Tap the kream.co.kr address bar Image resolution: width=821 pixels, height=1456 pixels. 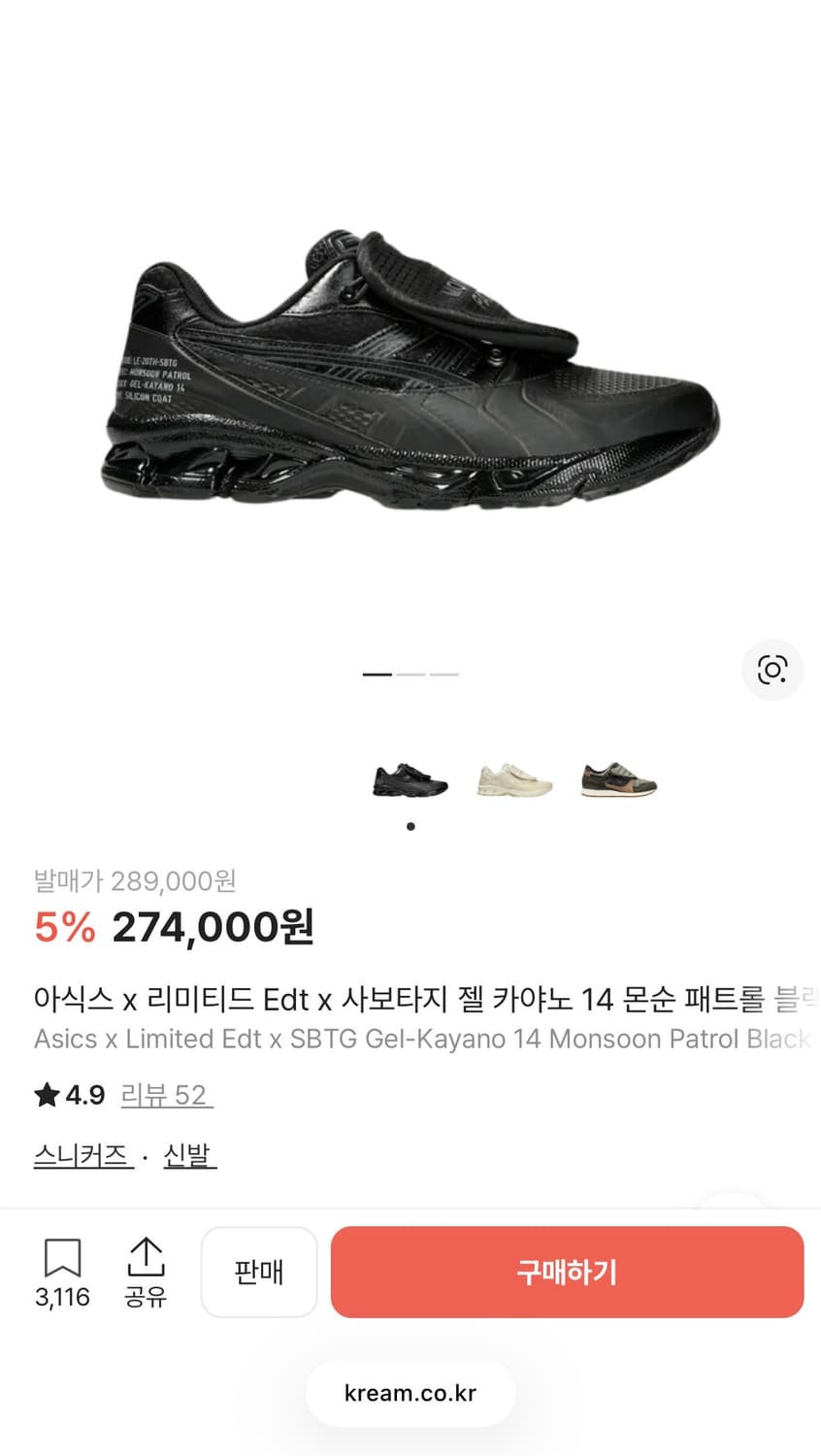click(x=410, y=1393)
